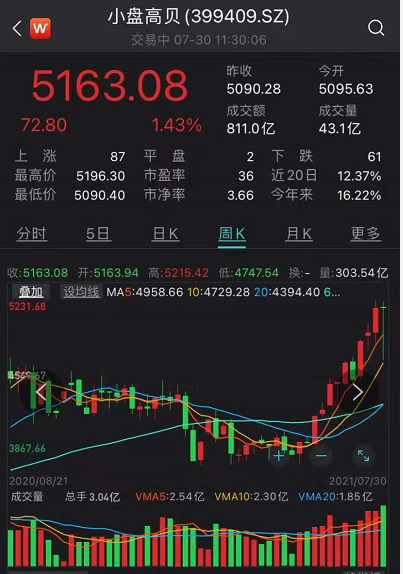Open 设均线 moving average settings
This screenshot has width=403, height=574.
tap(81, 292)
